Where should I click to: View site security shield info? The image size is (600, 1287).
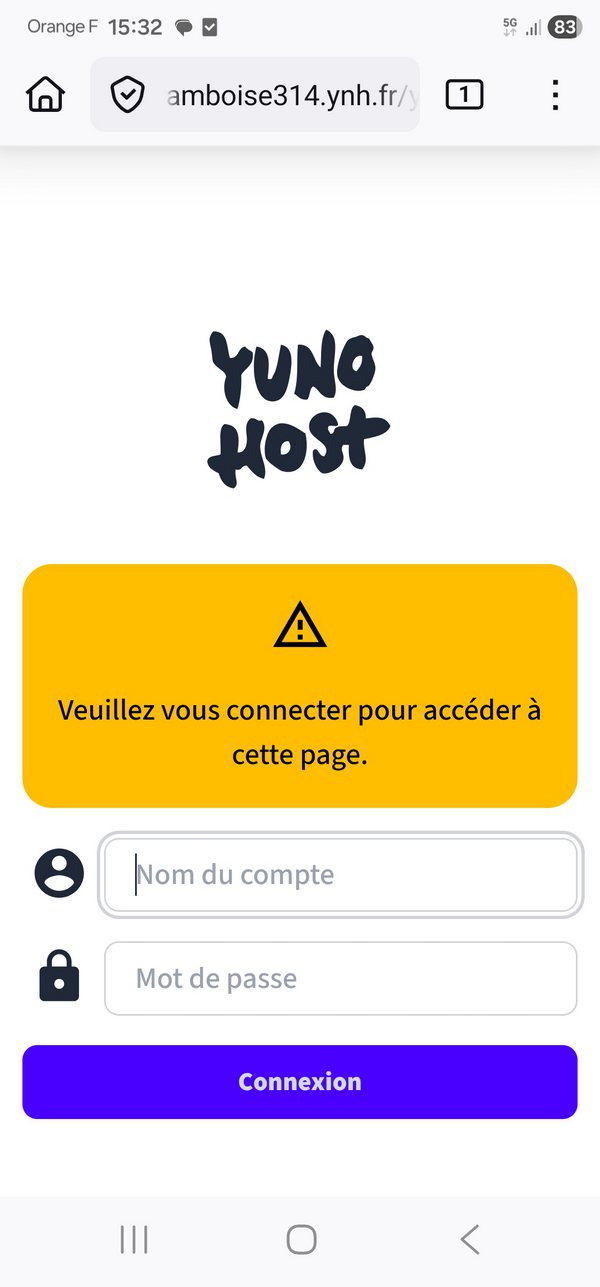(127, 96)
